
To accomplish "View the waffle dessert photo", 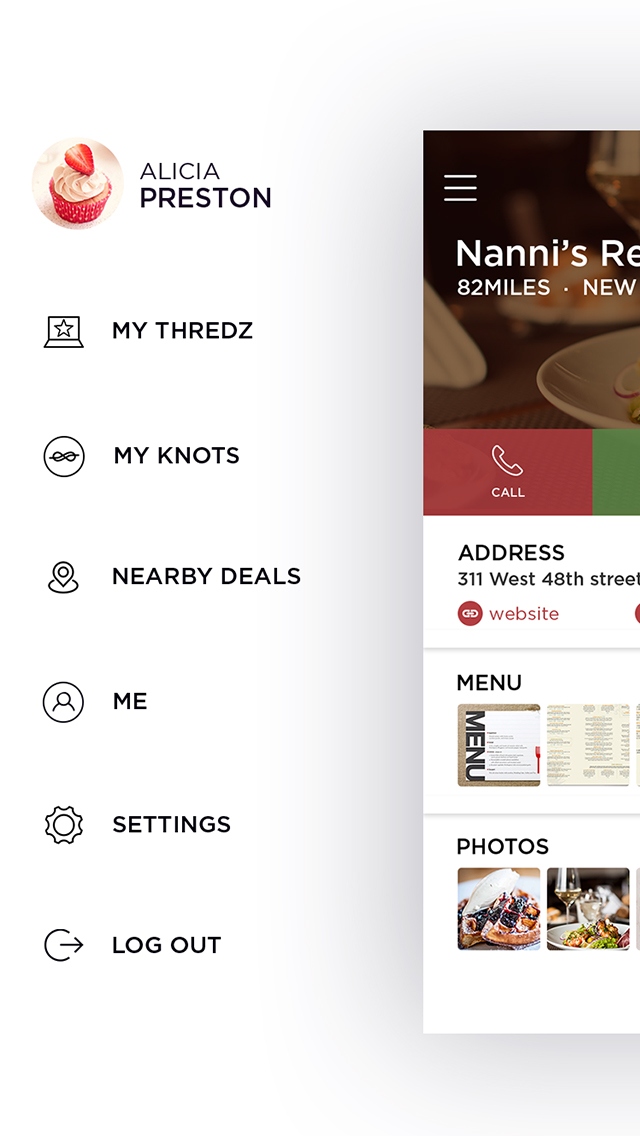I will click(499, 909).
